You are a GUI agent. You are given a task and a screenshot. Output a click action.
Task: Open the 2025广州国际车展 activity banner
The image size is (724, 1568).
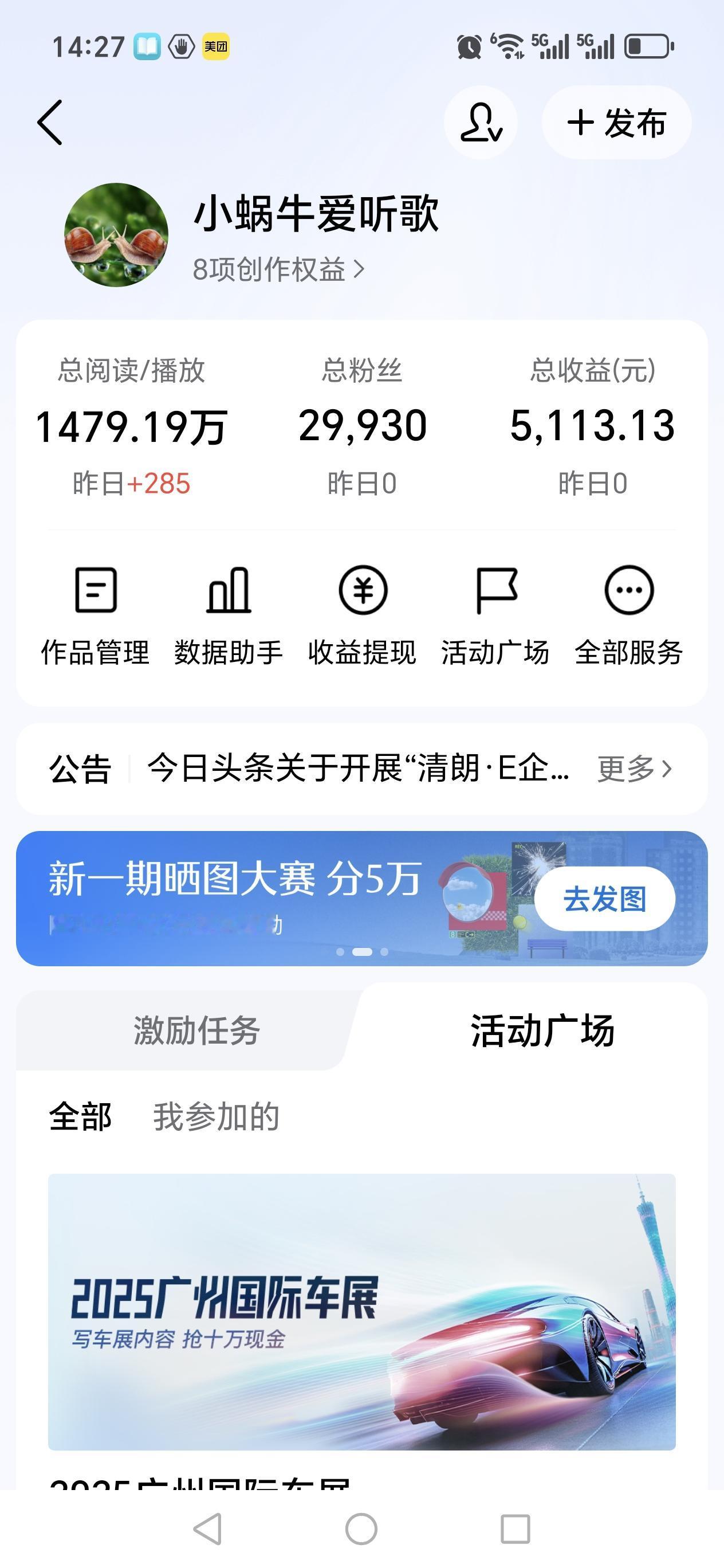pos(362,1309)
